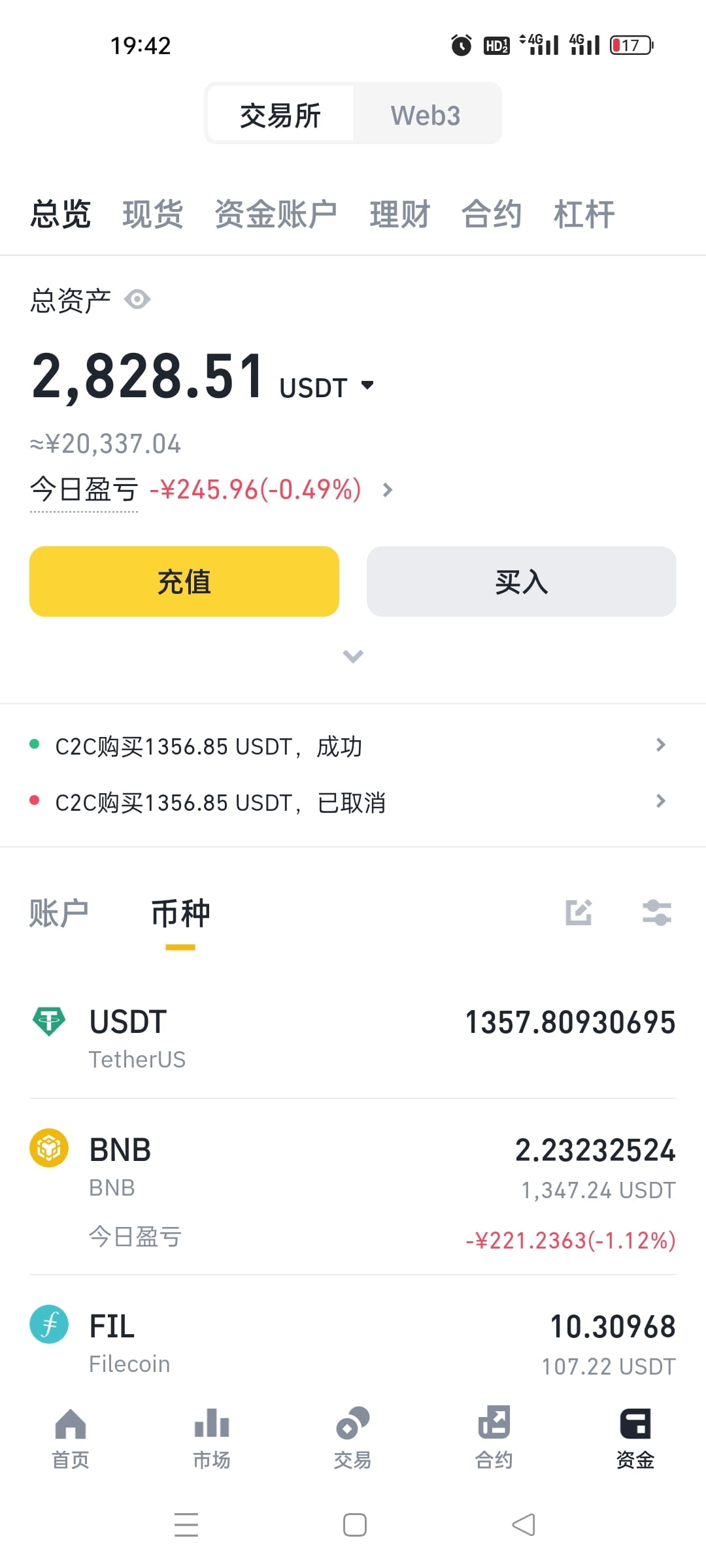Expand more actions below the buttons
Viewport: 706px width, 1568px height.
353,656
